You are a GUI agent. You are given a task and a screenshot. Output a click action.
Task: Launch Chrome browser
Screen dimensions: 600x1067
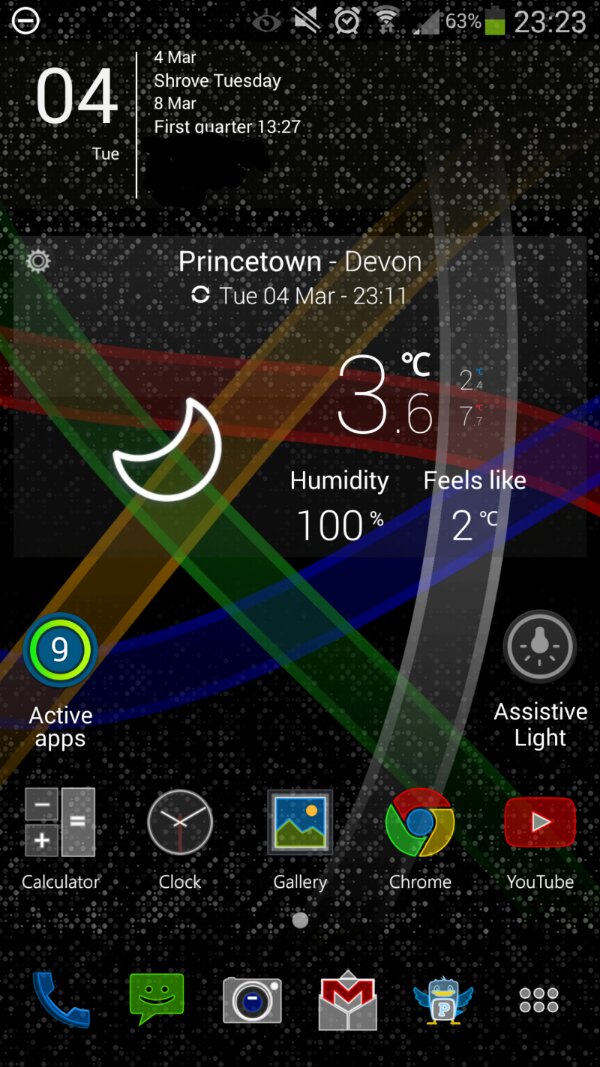tap(420, 823)
